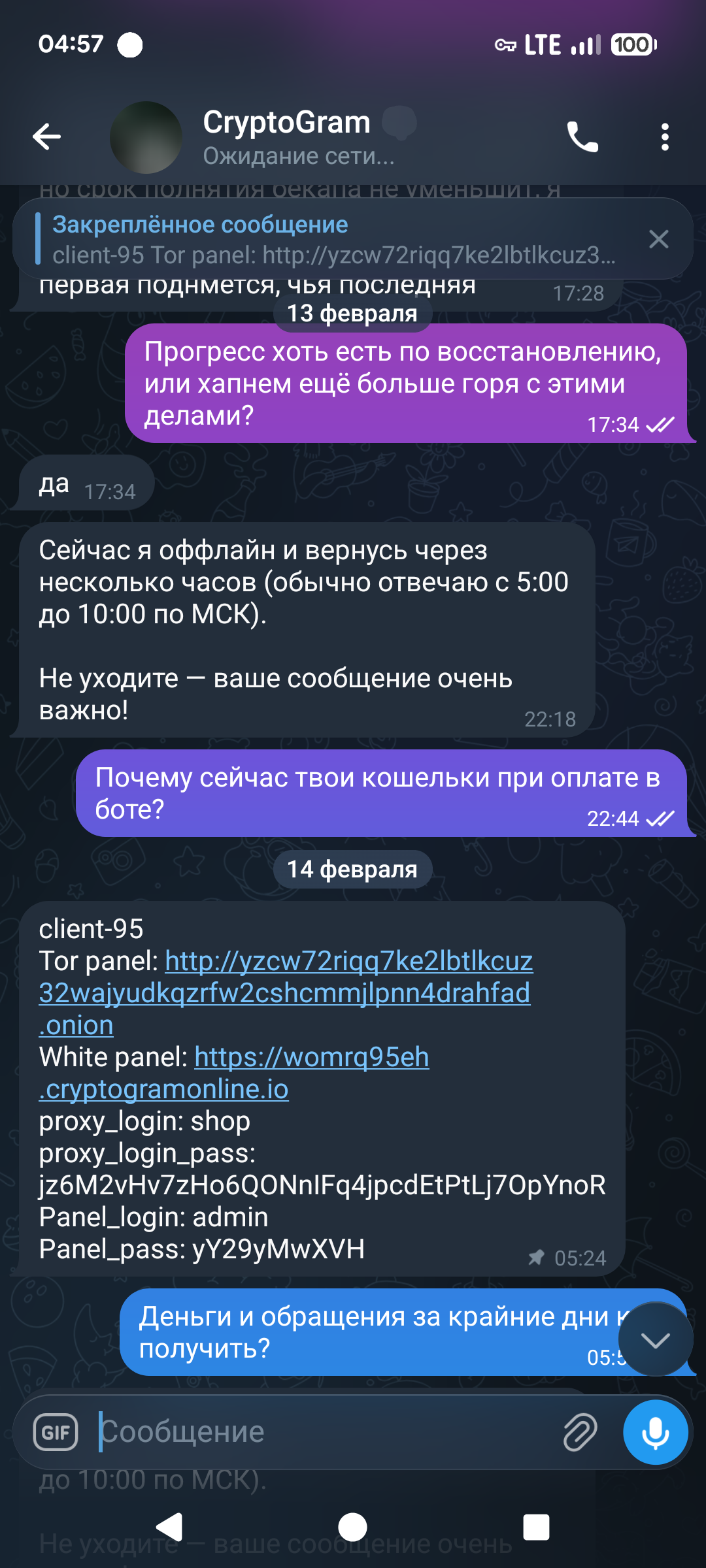Return to the home screen
Viewport: 706px width, 1568px height.
click(x=352, y=1527)
